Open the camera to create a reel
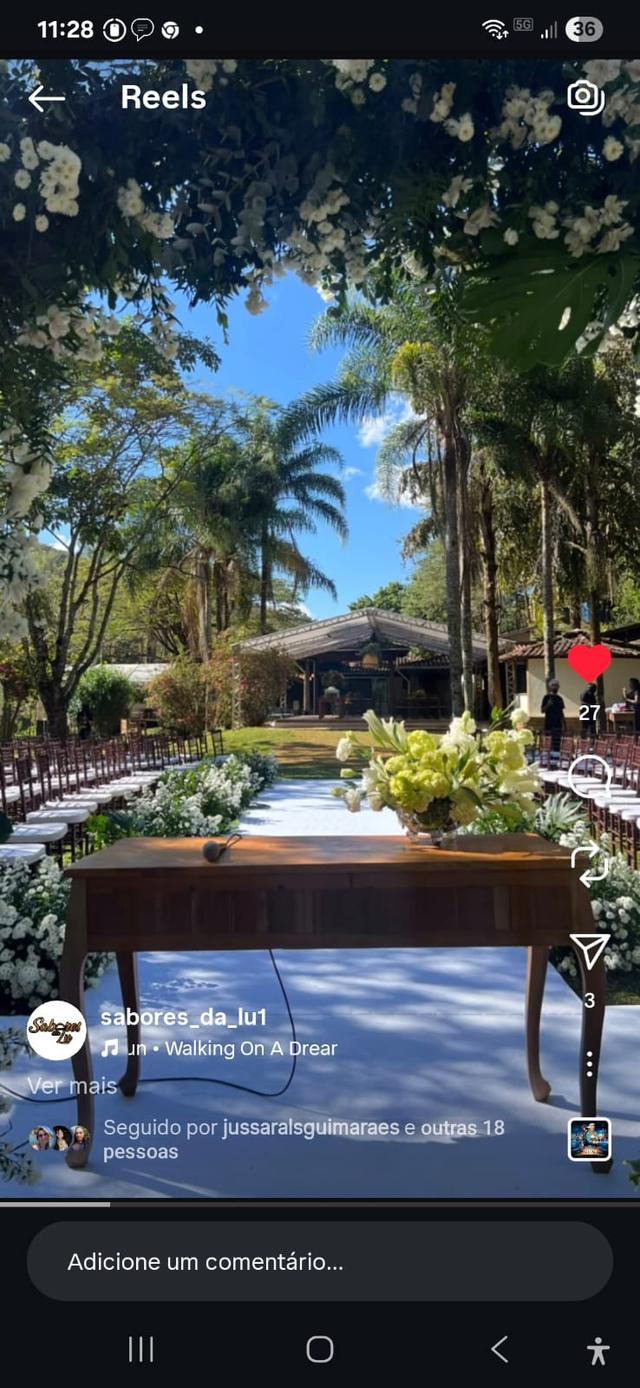The image size is (640, 1388). pyautogui.click(x=585, y=97)
